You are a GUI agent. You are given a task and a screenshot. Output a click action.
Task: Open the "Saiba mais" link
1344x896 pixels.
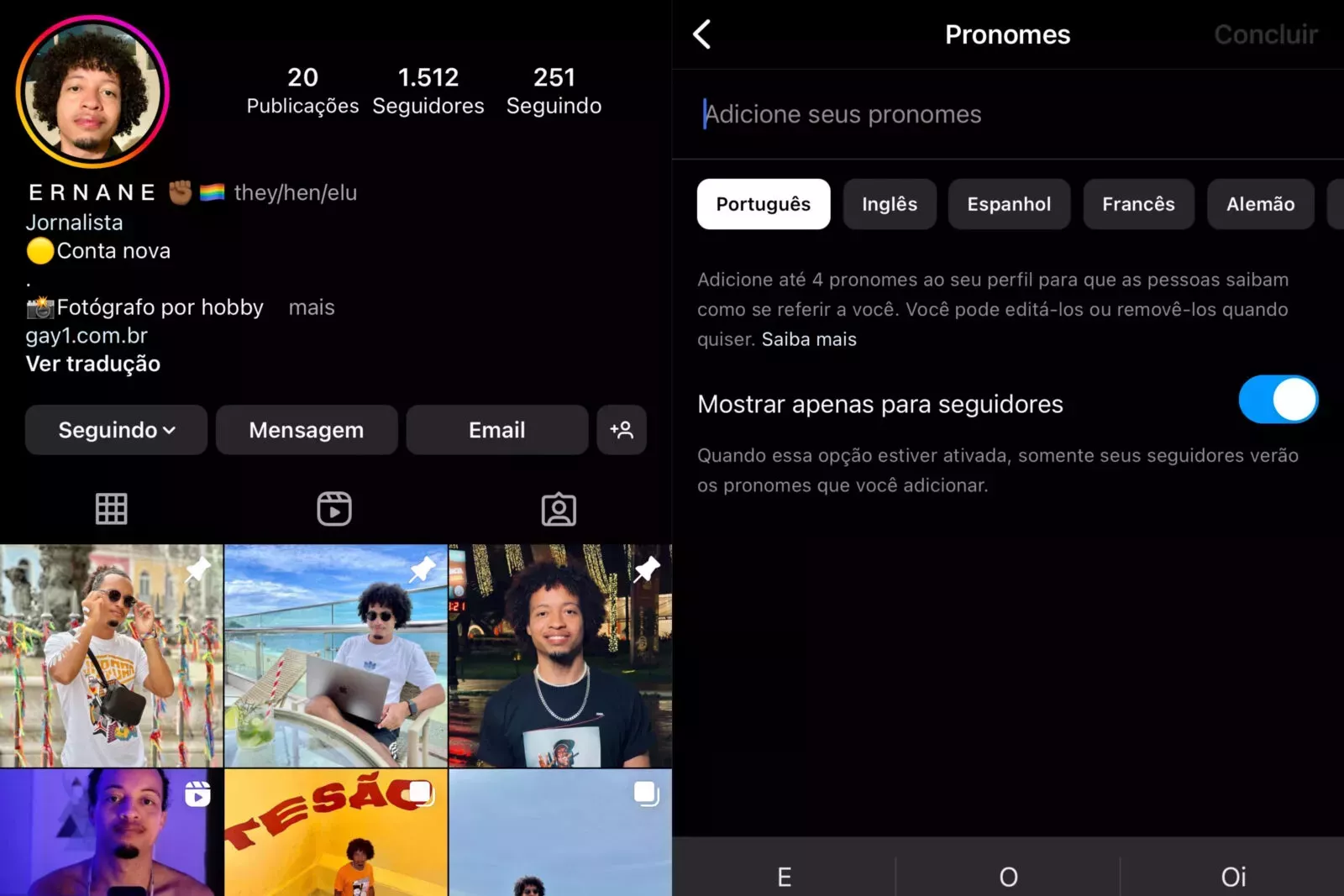[809, 339]
